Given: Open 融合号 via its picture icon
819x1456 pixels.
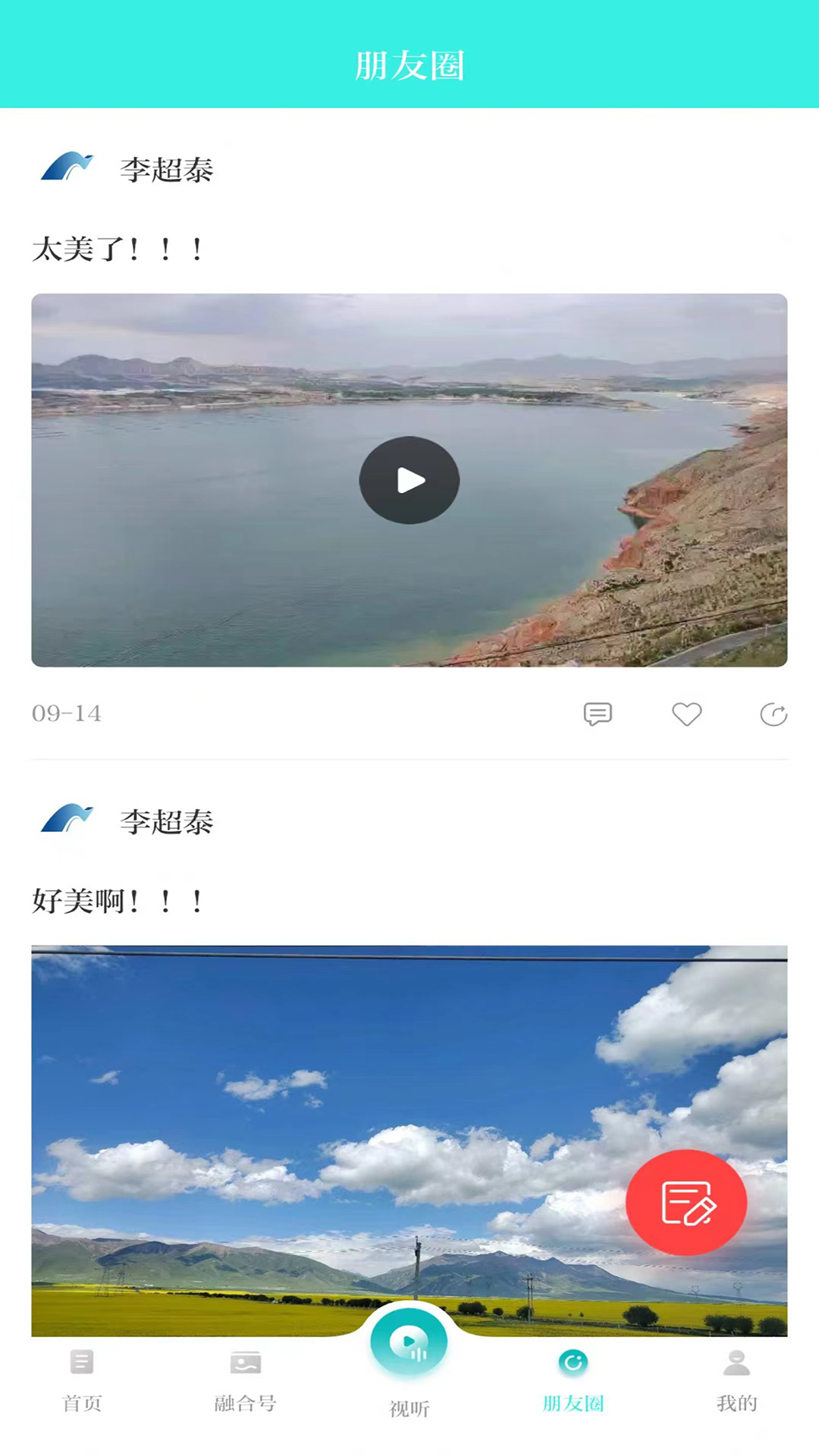Looking at the screenshot, I should [245, 1362].
